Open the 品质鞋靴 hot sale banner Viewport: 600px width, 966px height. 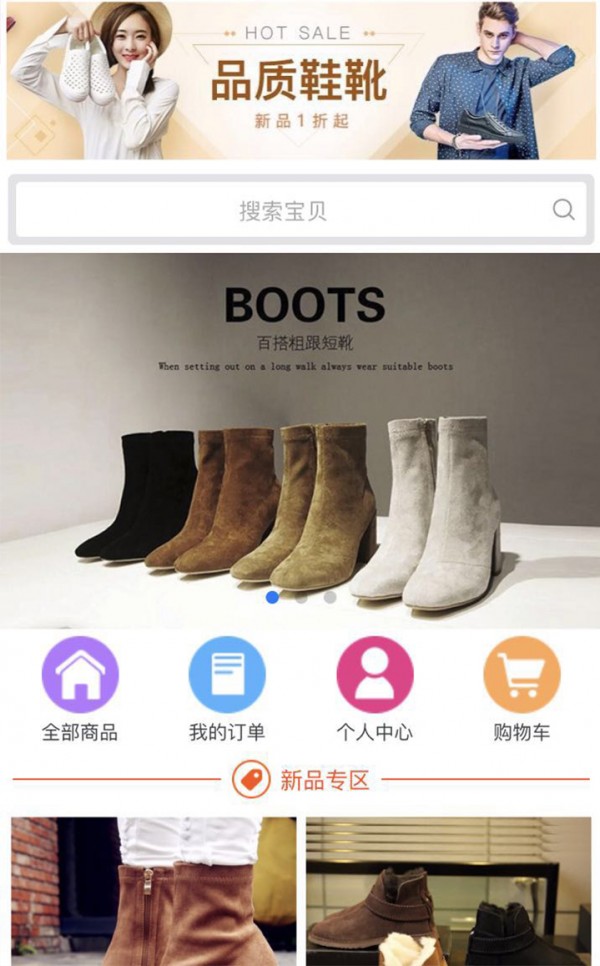pyautogui.click(x=300, y=80)
